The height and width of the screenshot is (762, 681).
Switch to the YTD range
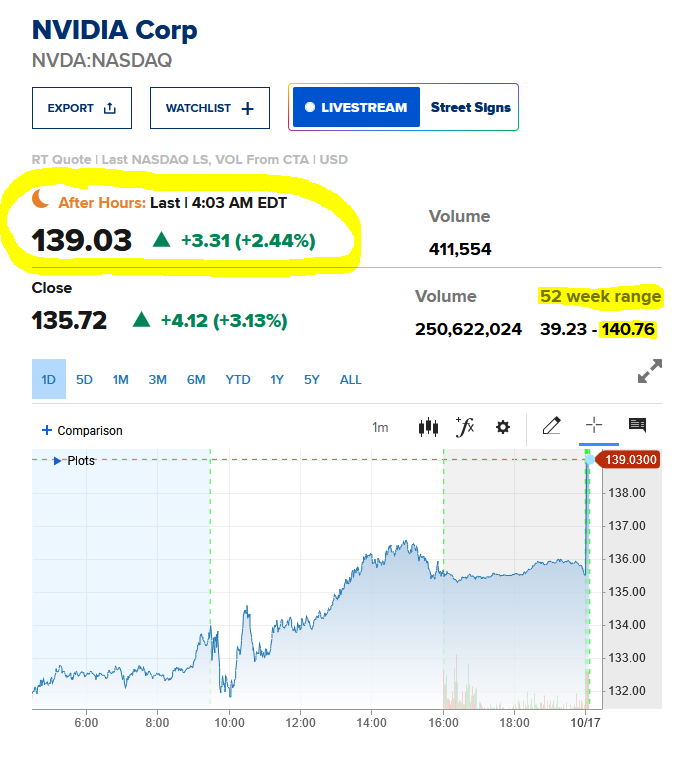click(x=237, y=379)
